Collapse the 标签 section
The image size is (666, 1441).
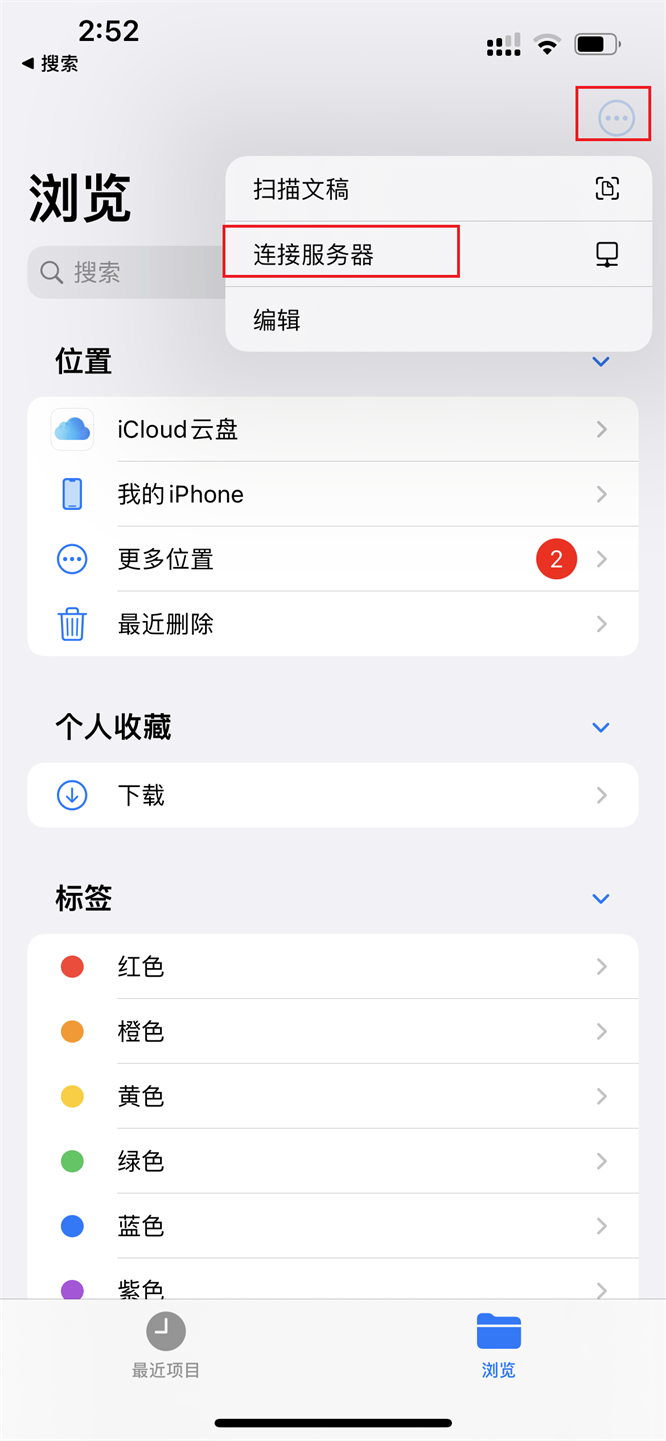[601, 899]
